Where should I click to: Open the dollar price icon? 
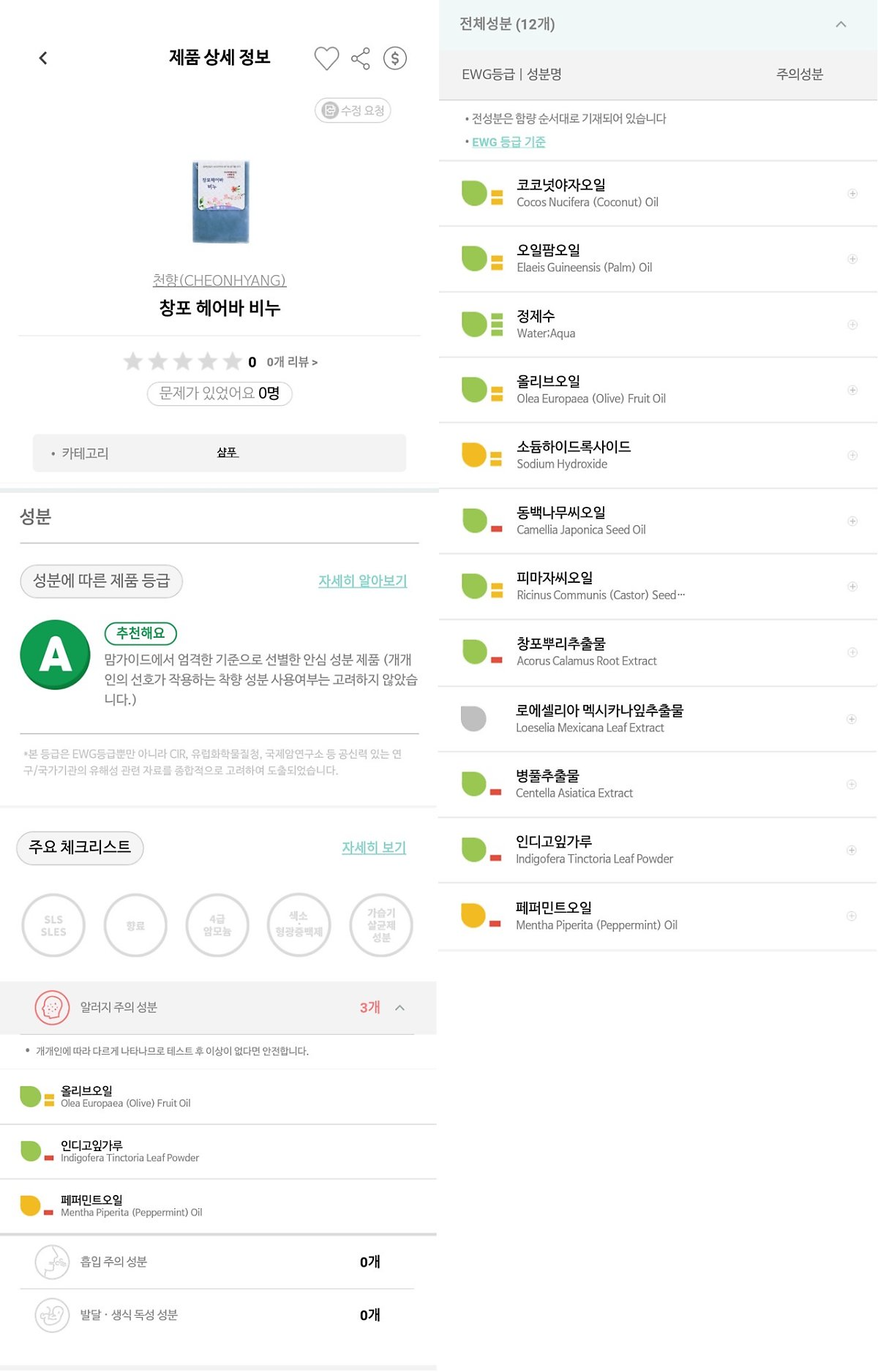395,59
